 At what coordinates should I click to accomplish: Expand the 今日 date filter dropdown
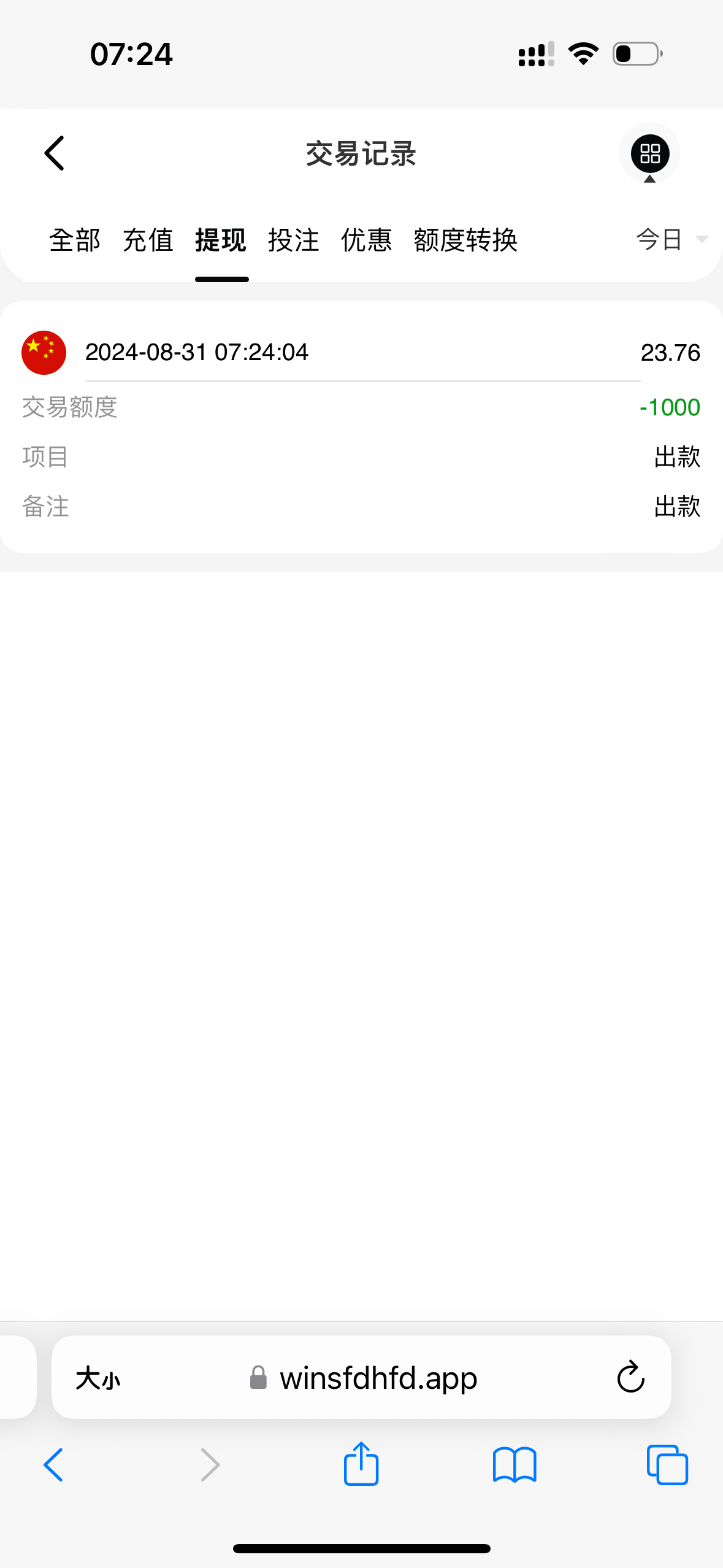(671, 239)
